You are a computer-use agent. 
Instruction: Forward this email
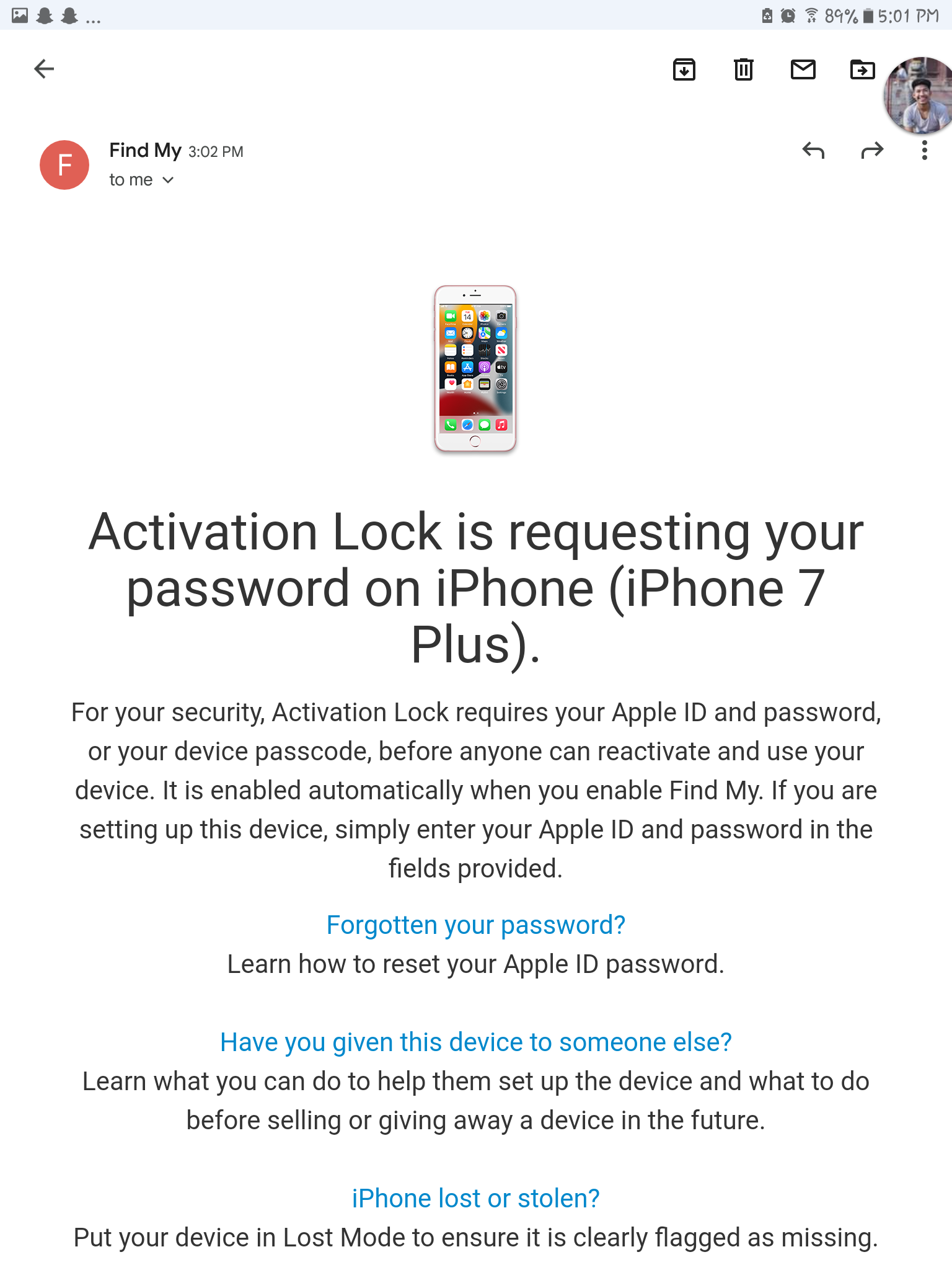pyautogui.click(x=872, y=150)
